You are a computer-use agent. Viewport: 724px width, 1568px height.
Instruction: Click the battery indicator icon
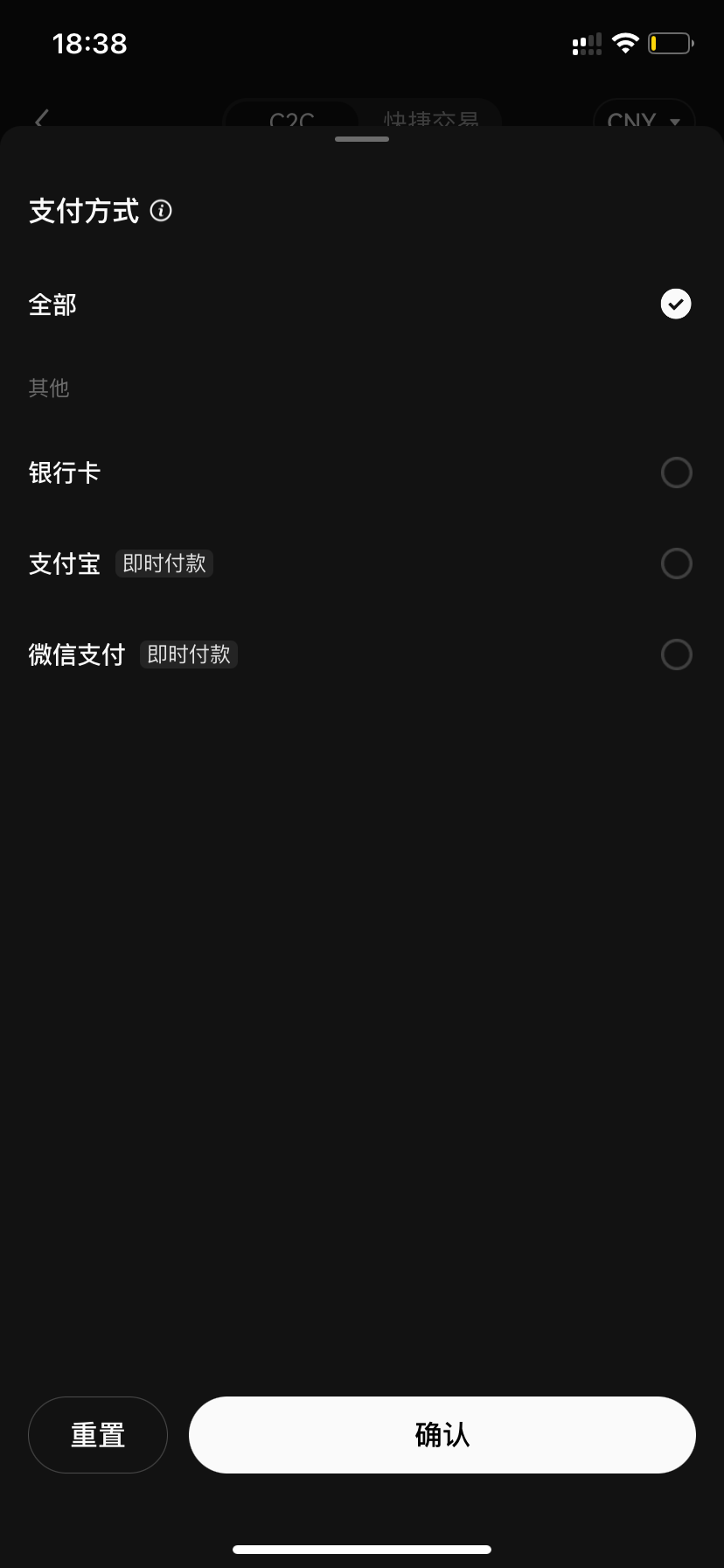tap(669, 43)
